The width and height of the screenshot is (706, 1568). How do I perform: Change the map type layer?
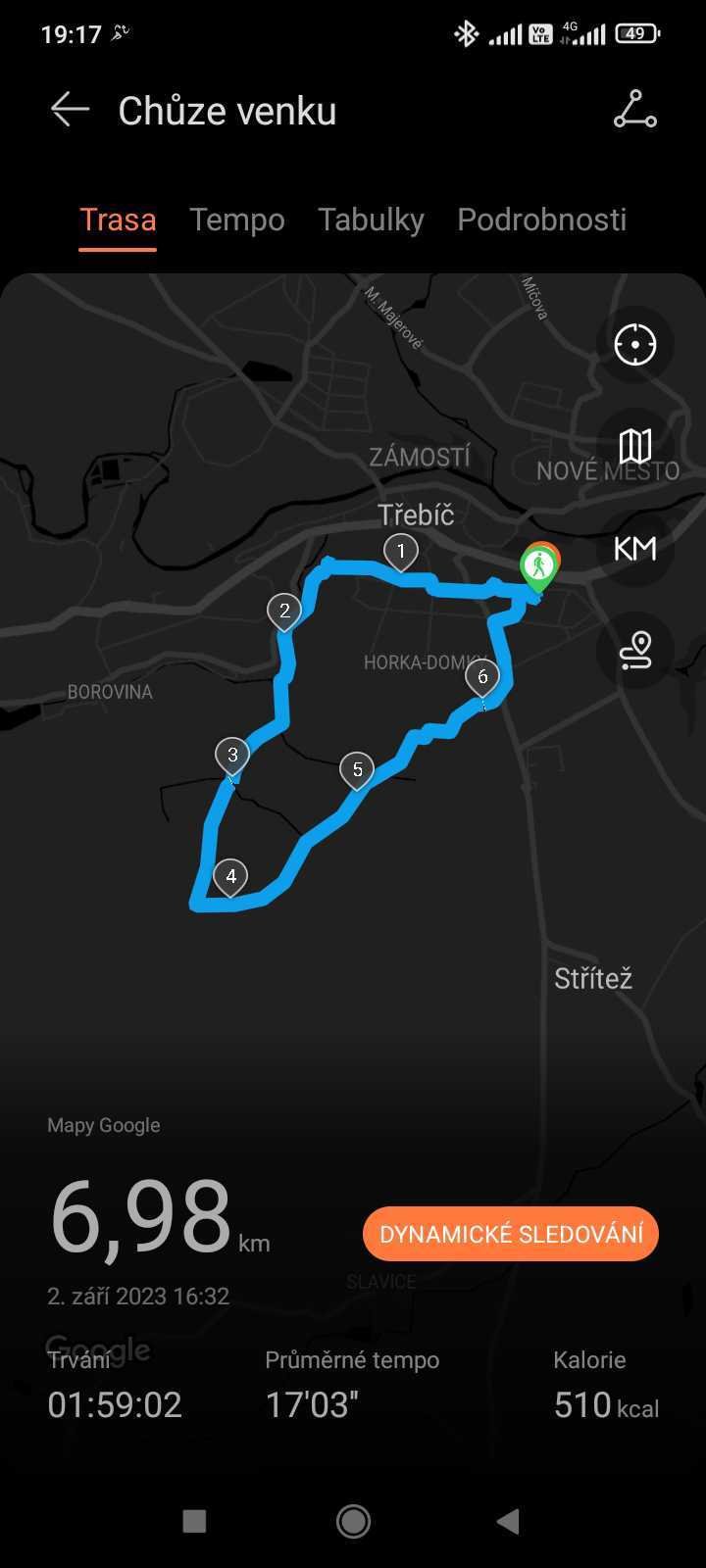point(634,446)
